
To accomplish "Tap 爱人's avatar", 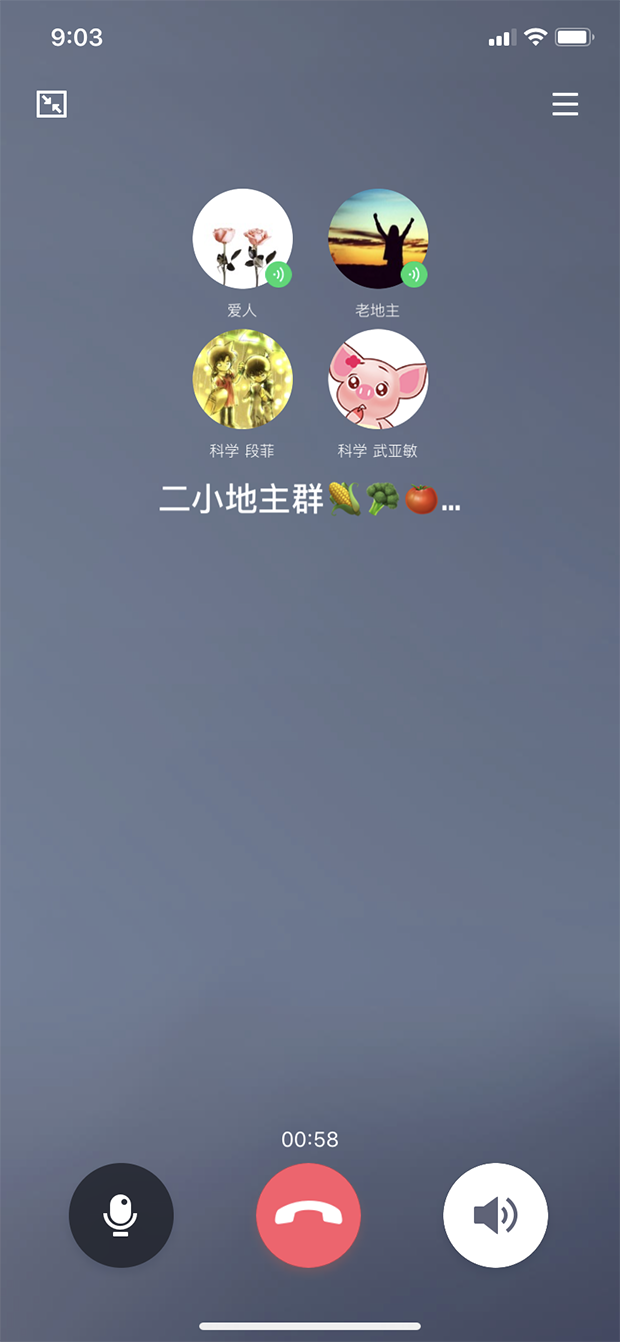I will pos(242,239).
